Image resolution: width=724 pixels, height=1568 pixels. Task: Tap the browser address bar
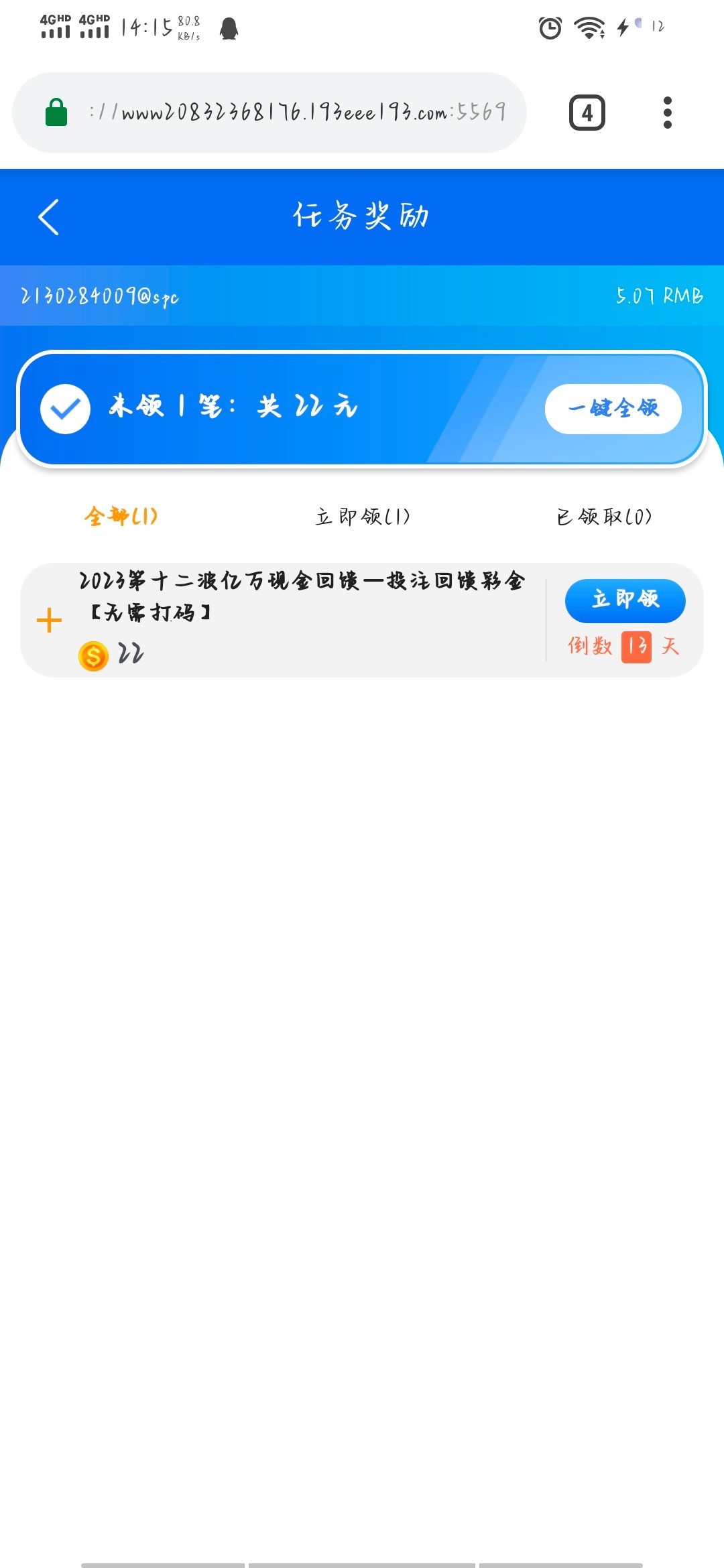[x=295, y=113]
